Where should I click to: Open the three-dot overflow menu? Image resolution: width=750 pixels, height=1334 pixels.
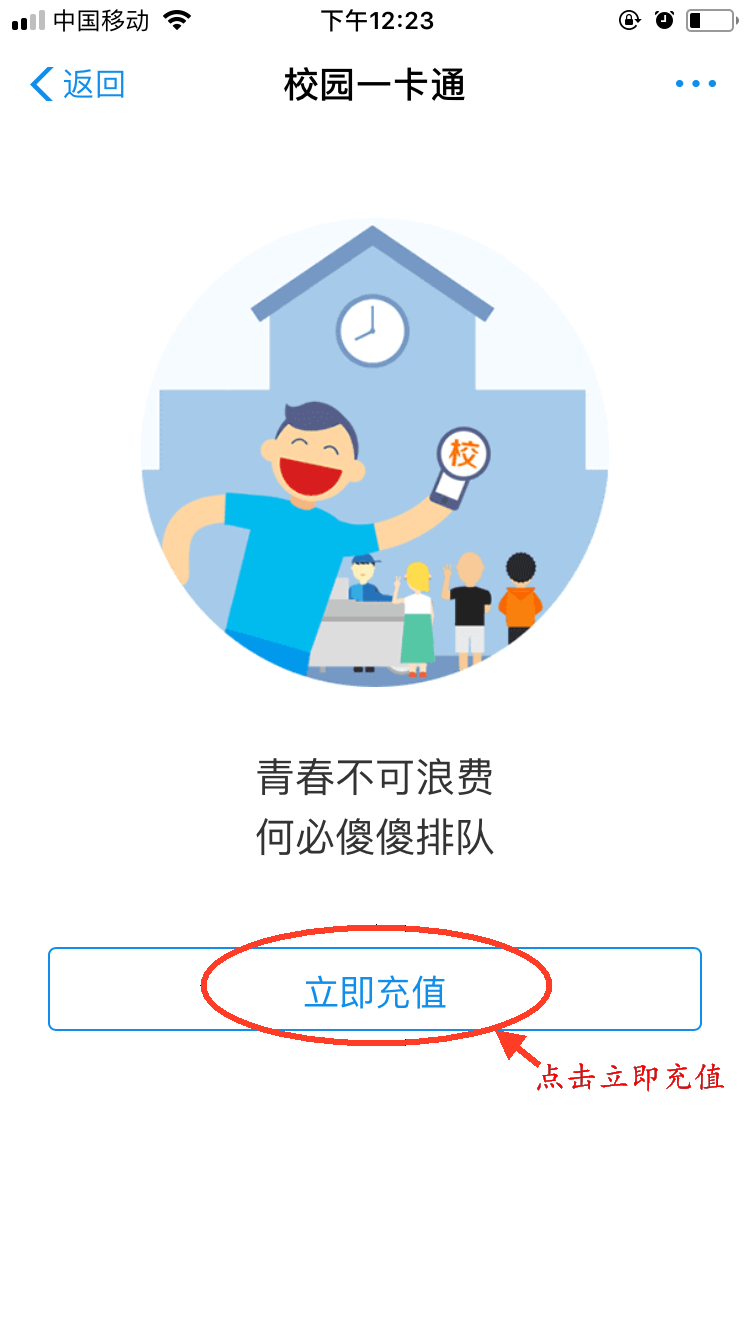pyautogui.click(x=696, y=85)
